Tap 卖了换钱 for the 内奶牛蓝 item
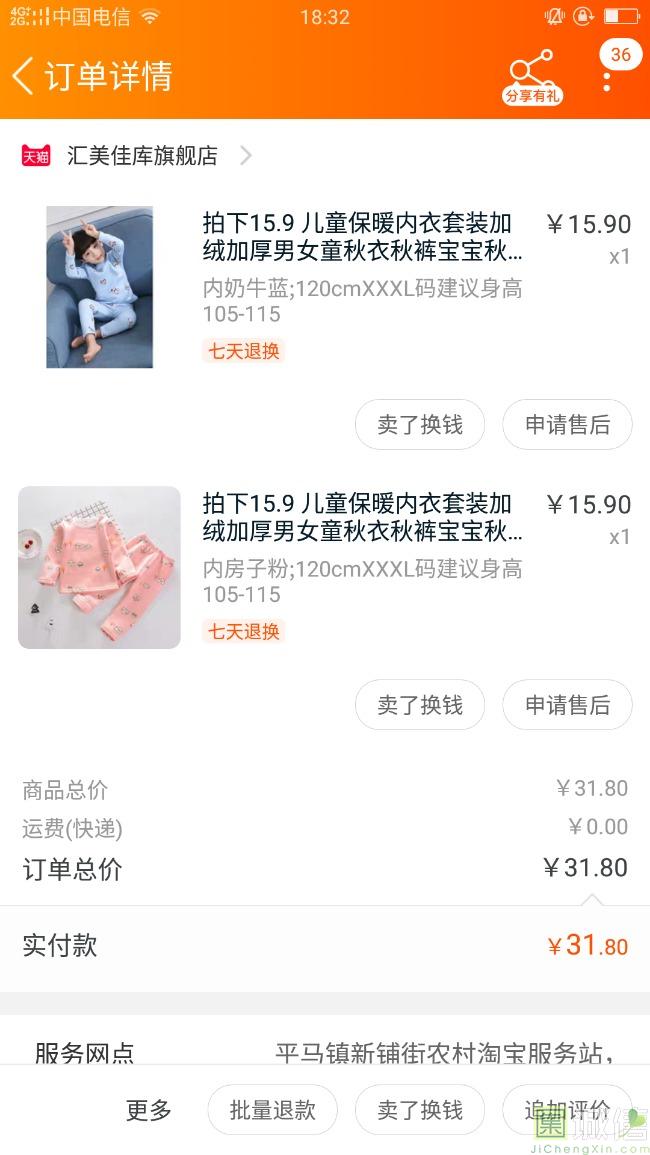 coord(420,425)
